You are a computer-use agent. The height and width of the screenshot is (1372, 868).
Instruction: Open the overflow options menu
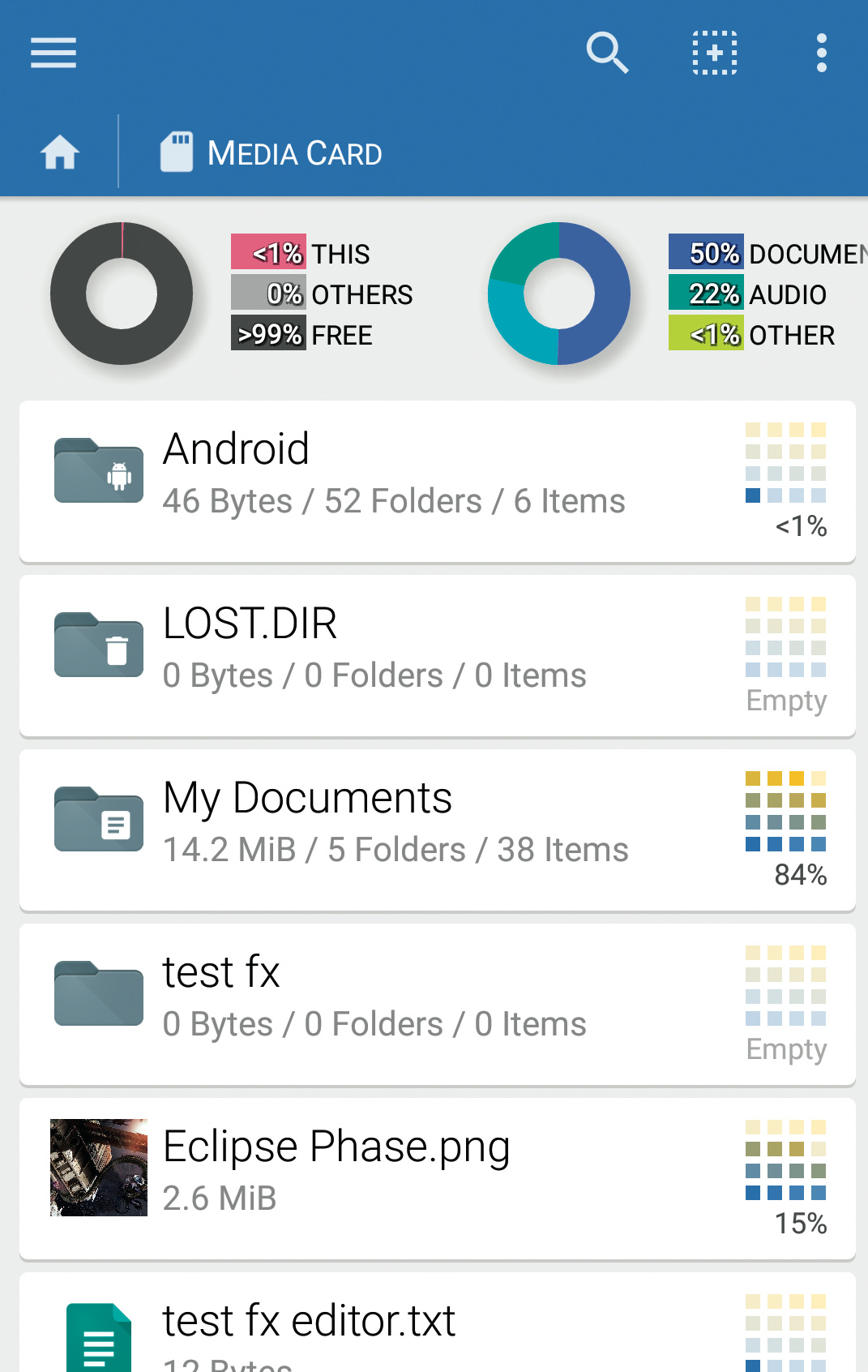click(x=822, y=54)
